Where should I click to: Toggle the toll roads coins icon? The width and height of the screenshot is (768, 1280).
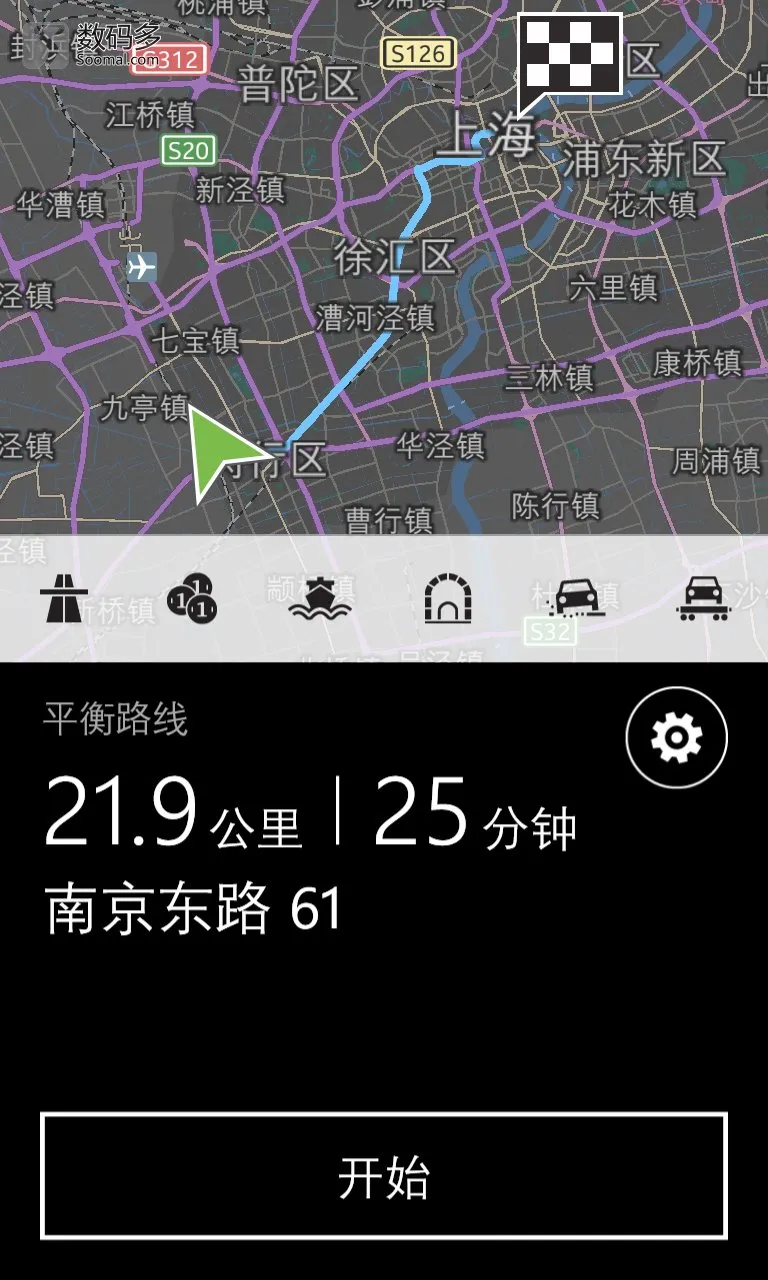click(x=192, y=599)
